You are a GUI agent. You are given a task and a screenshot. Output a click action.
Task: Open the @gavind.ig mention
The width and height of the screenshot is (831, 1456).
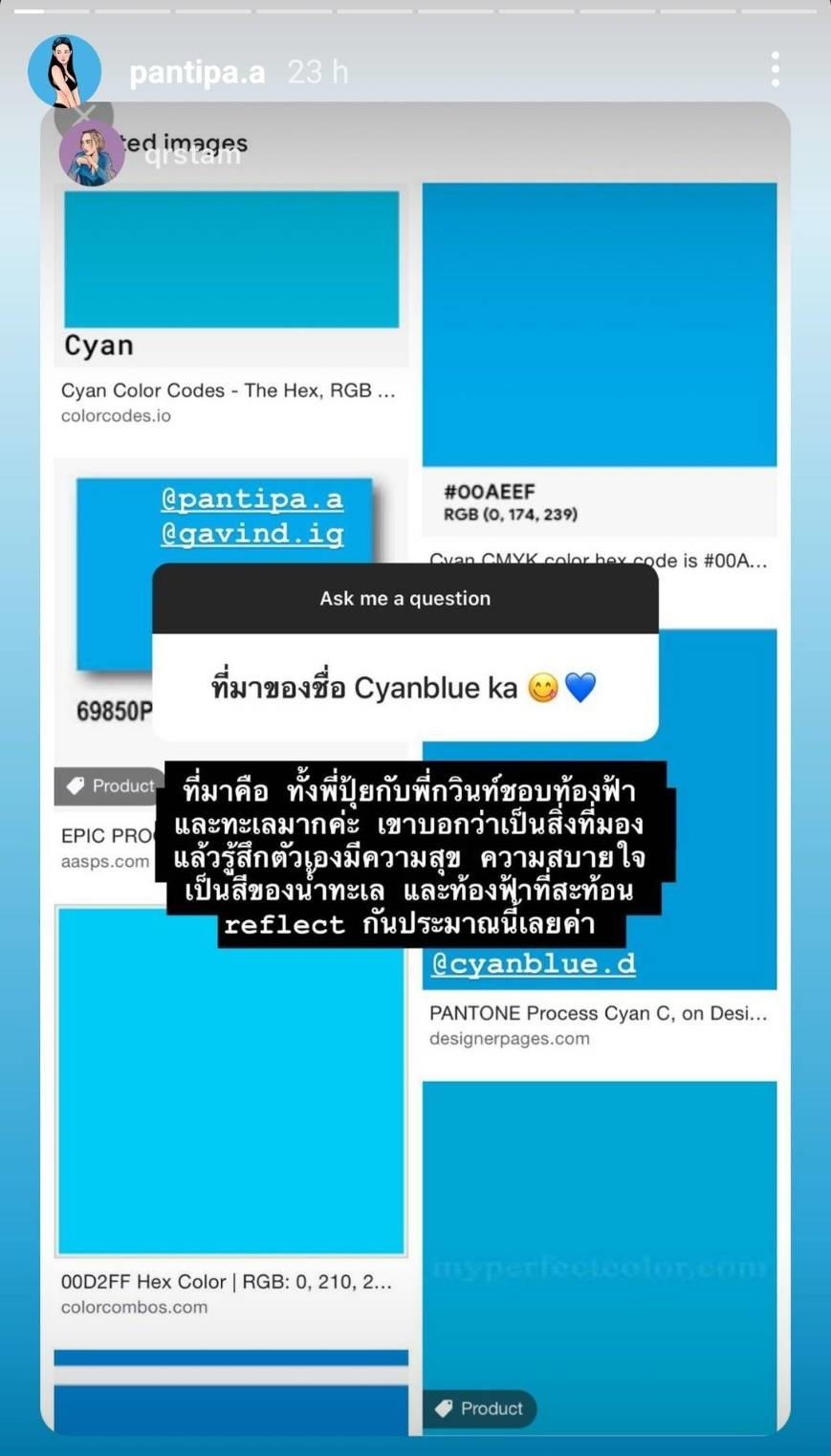tap(251, 534)
